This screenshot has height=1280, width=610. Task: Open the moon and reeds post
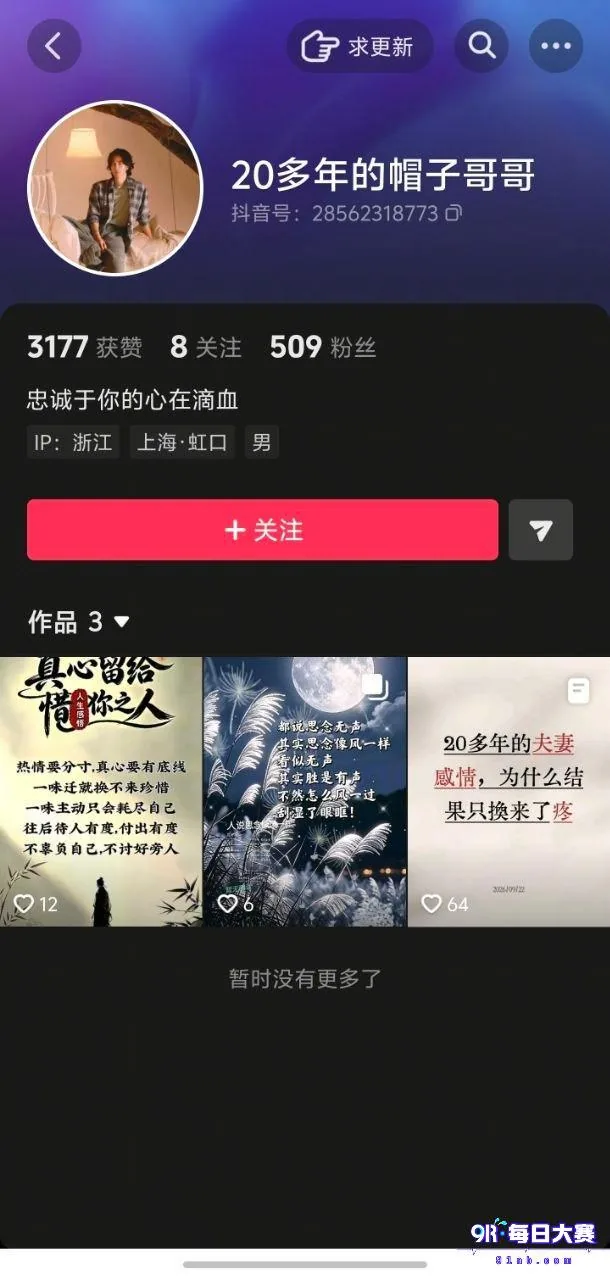pos(305,791)
